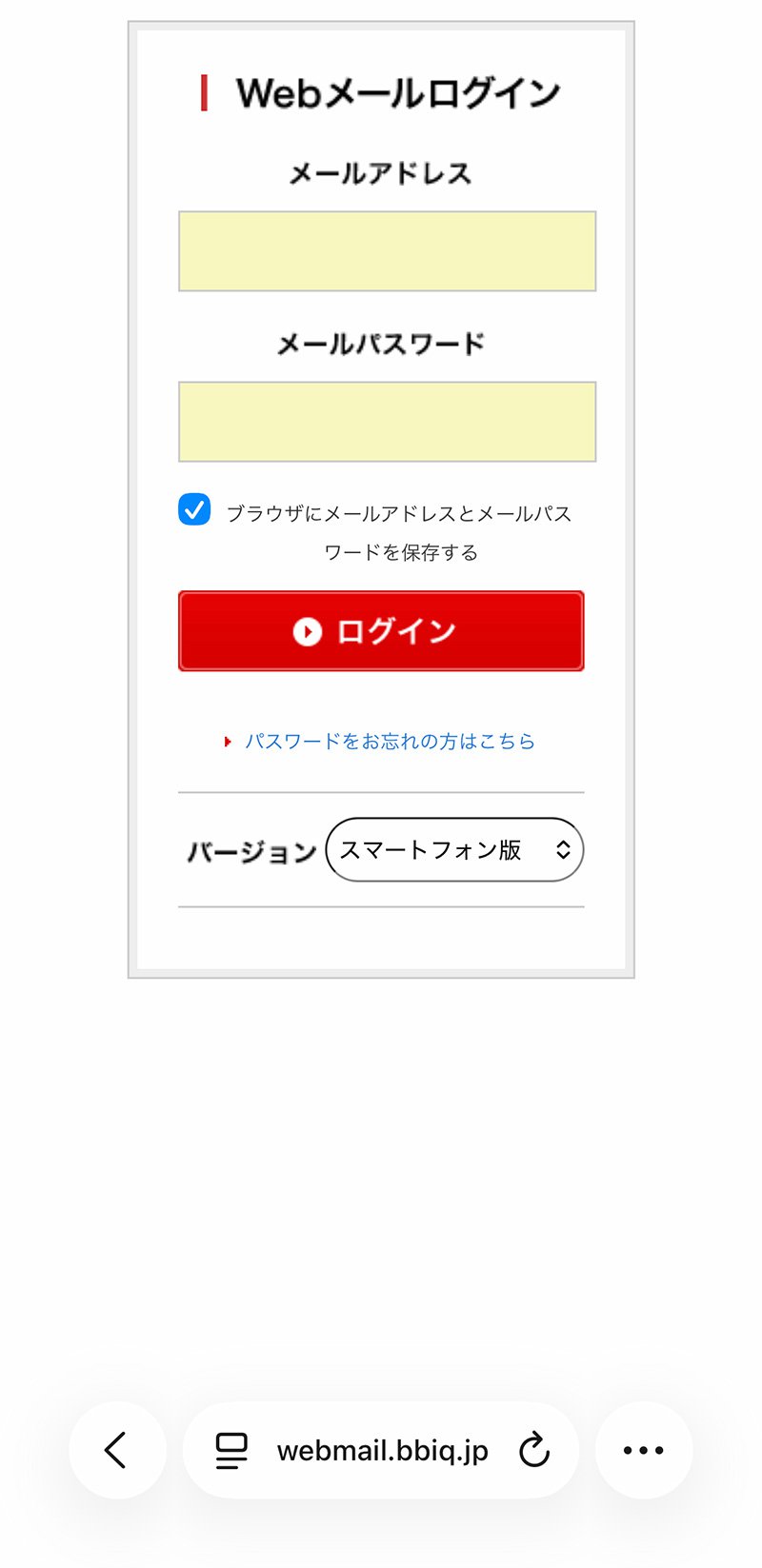This screenshot has height=1568, width=762.
Task: Open the page settings icon in address bar
Action: [x=231, y=1450]
